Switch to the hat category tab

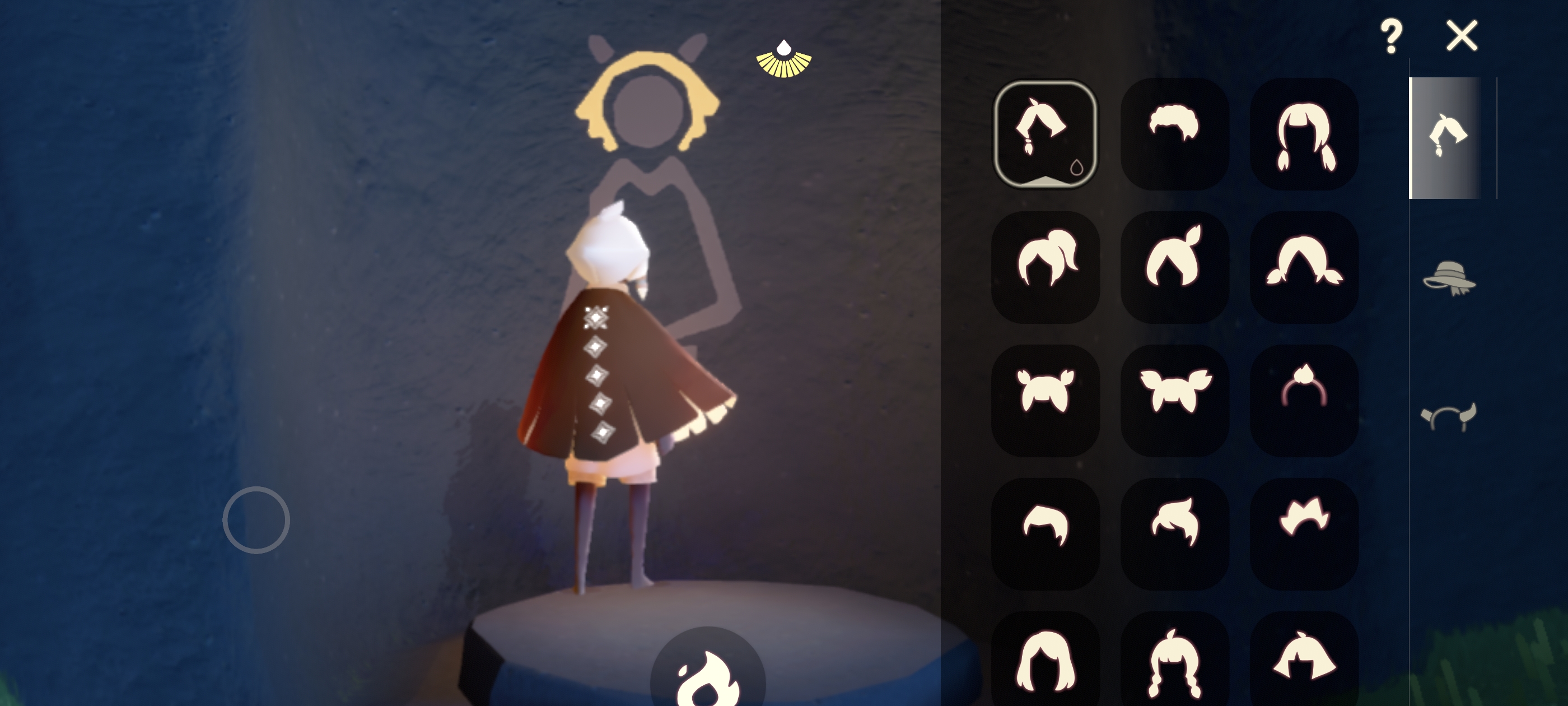coord(1449,278)
